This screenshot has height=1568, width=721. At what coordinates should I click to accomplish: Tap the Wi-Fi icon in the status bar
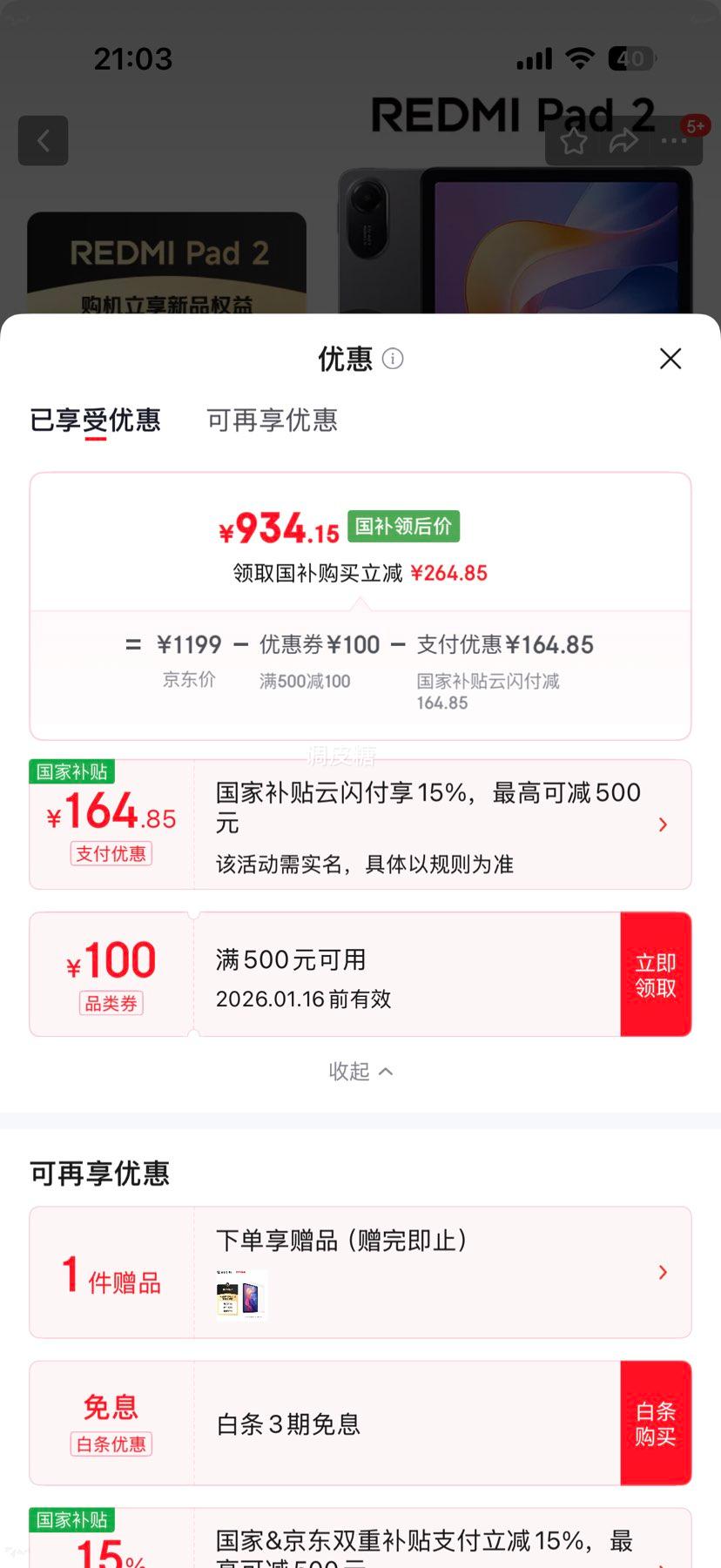click(x=579, y=57)
